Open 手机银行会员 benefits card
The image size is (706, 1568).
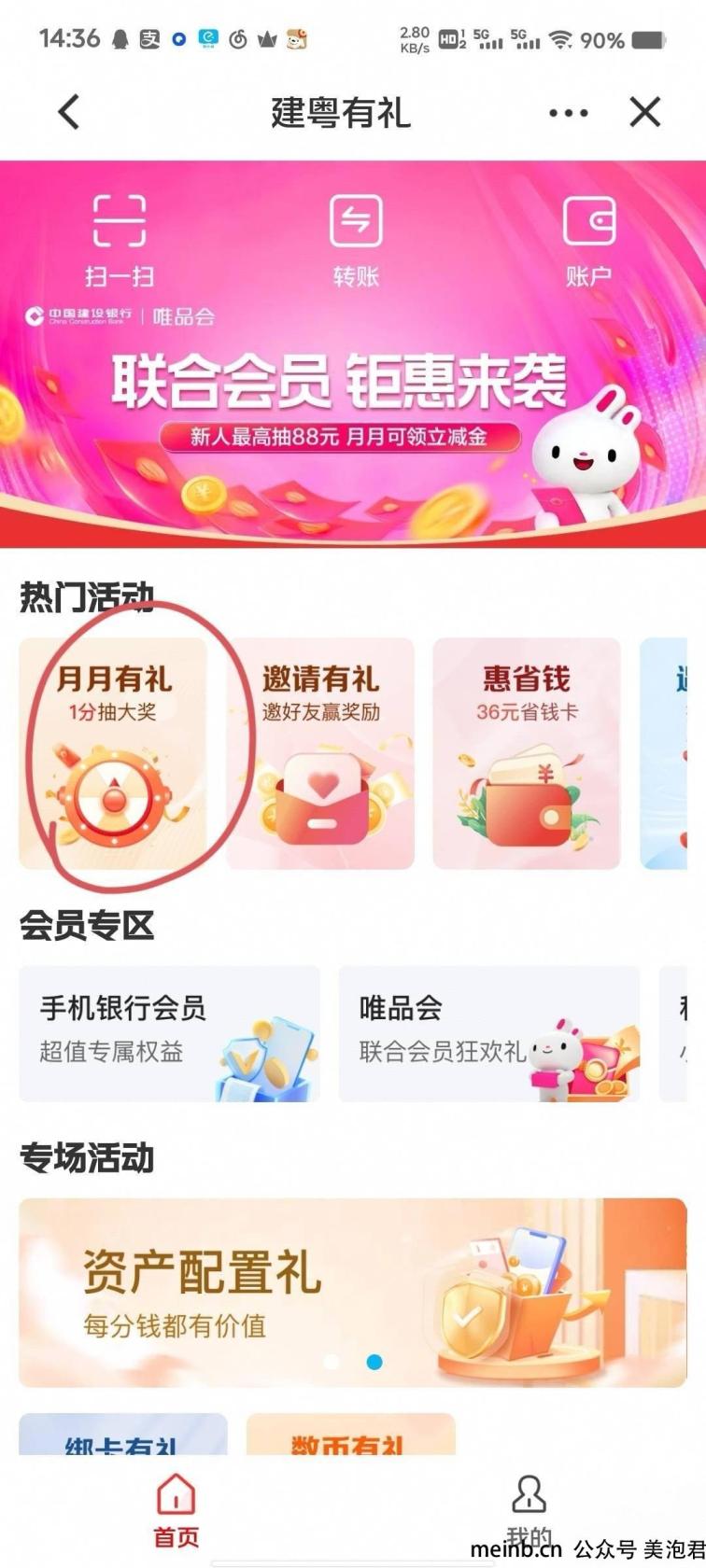[x=169, y=1033]
